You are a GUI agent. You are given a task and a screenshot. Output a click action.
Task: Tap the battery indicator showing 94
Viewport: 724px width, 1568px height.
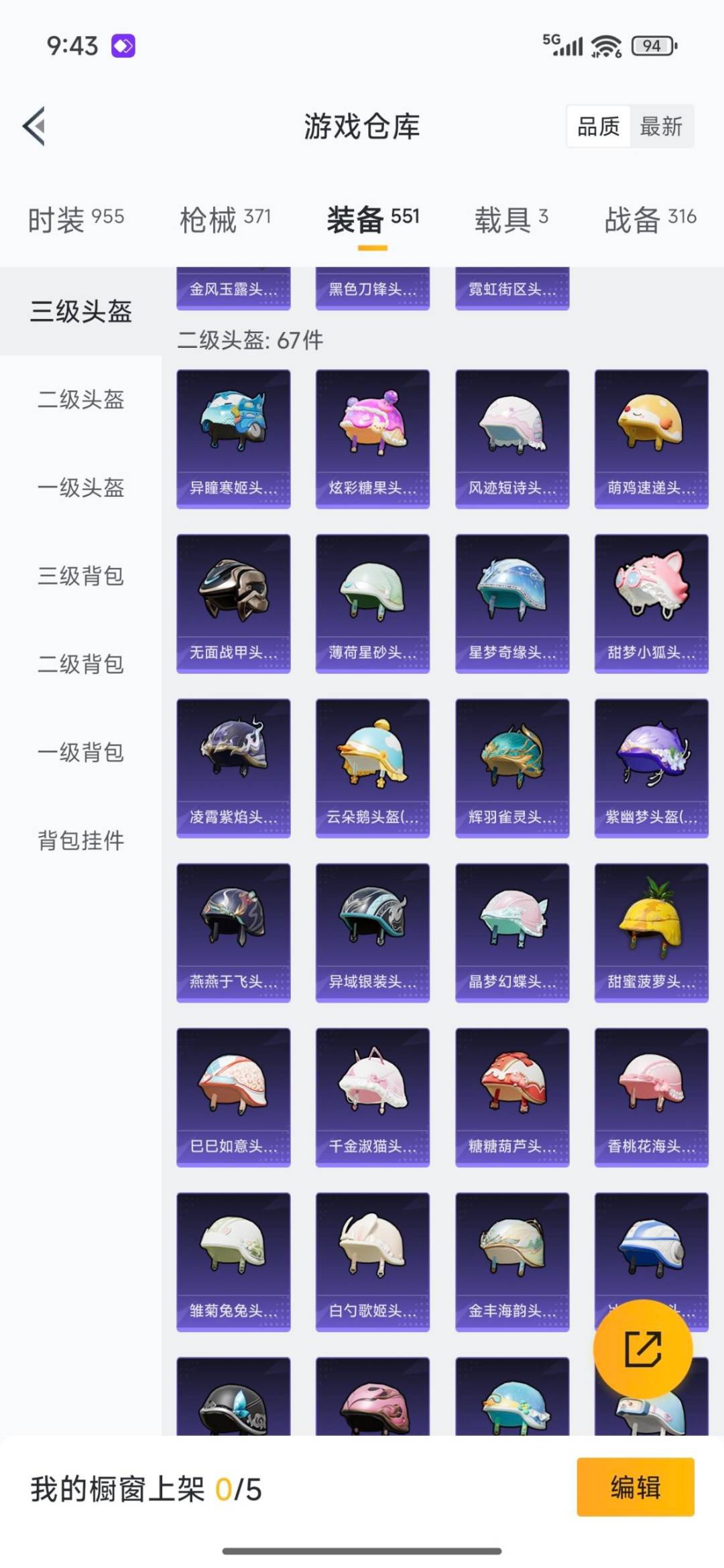[651, 46]
